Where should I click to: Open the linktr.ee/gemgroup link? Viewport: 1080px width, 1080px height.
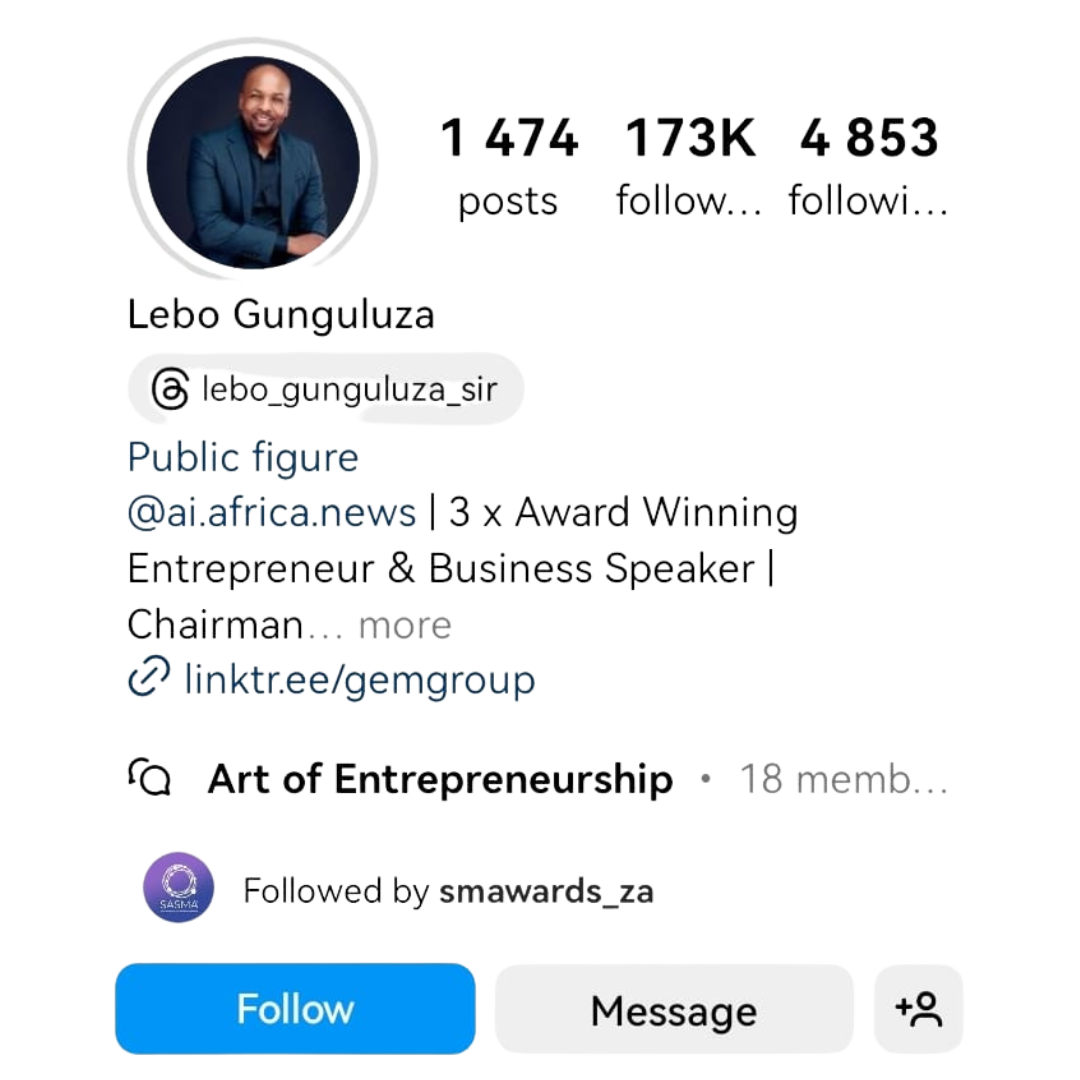[x=360, y=680]
